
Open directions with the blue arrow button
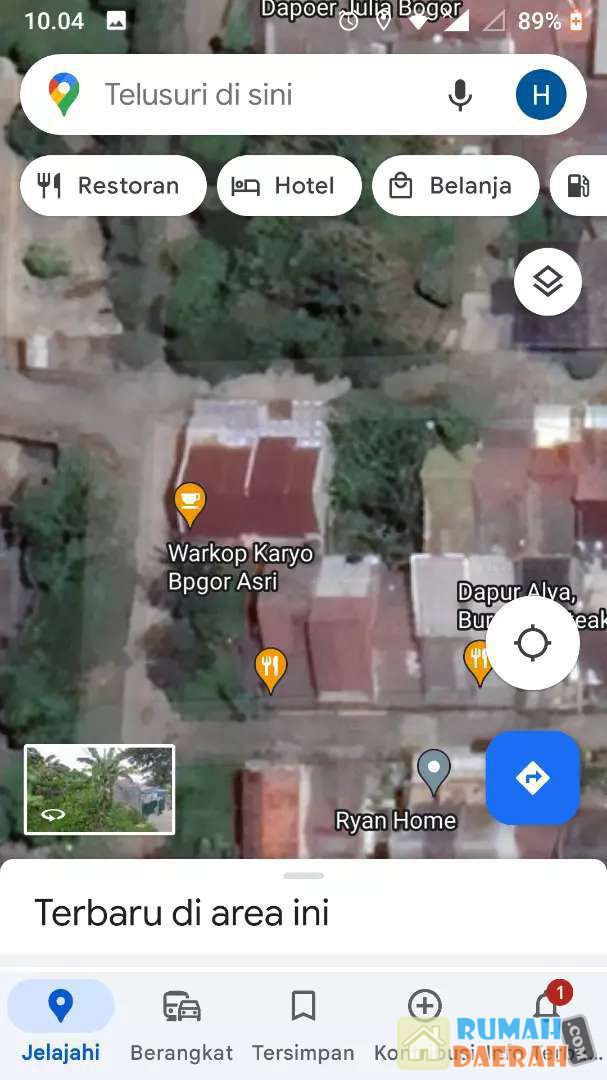click(x=532, y=777)
